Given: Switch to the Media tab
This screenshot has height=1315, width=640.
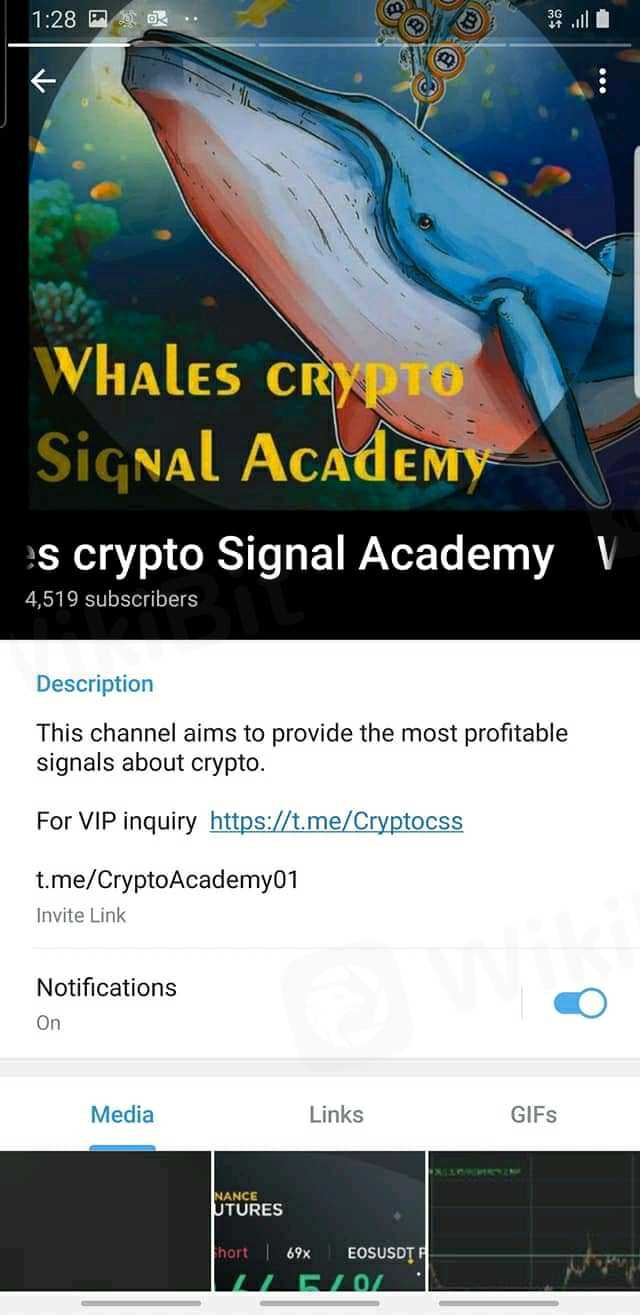Looking at the screenshot, I should 122,1114.
